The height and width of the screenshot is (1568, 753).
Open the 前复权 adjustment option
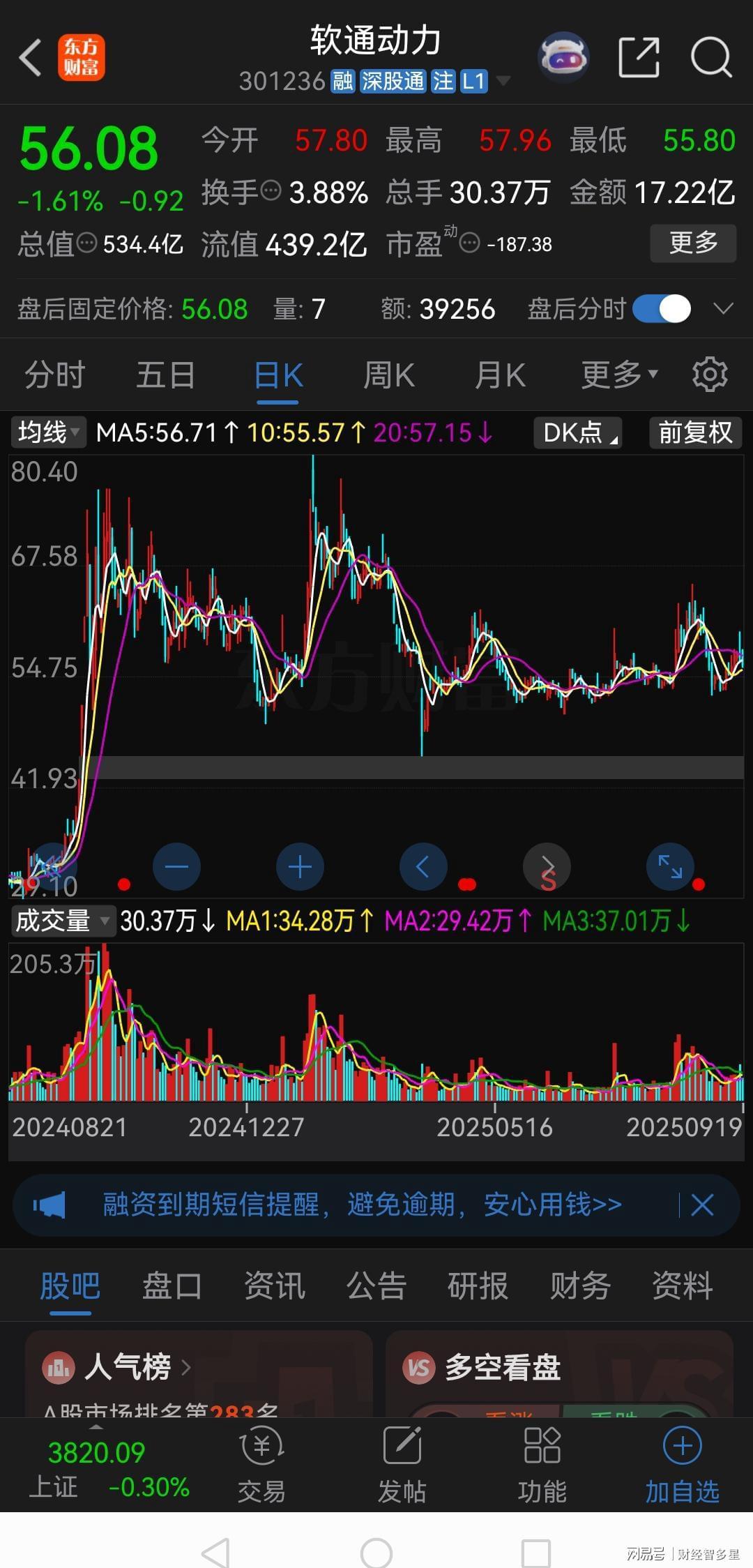pyautogui.click(x=695, y=432)
